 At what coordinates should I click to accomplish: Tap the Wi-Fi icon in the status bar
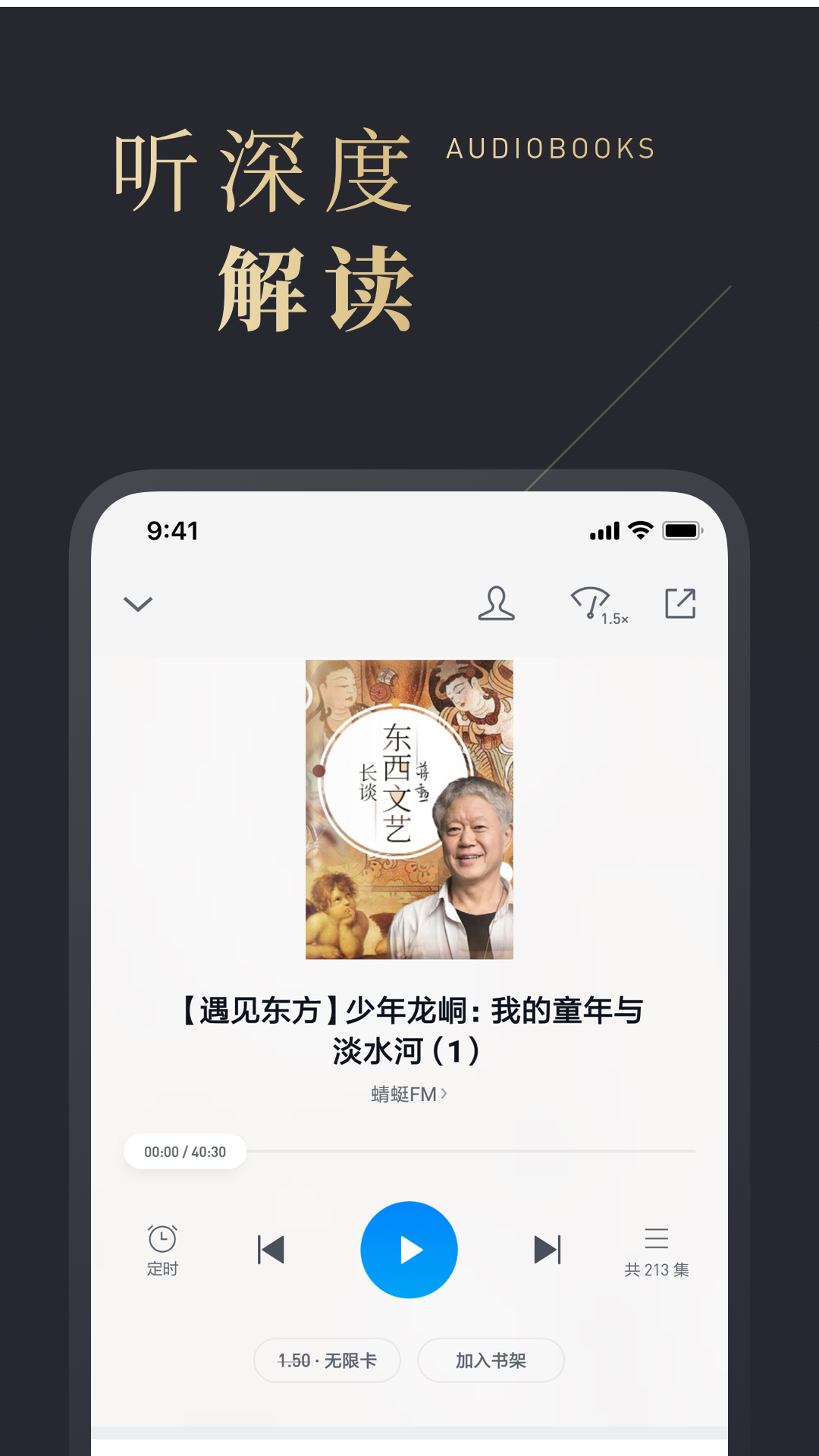tap(639, 531)
